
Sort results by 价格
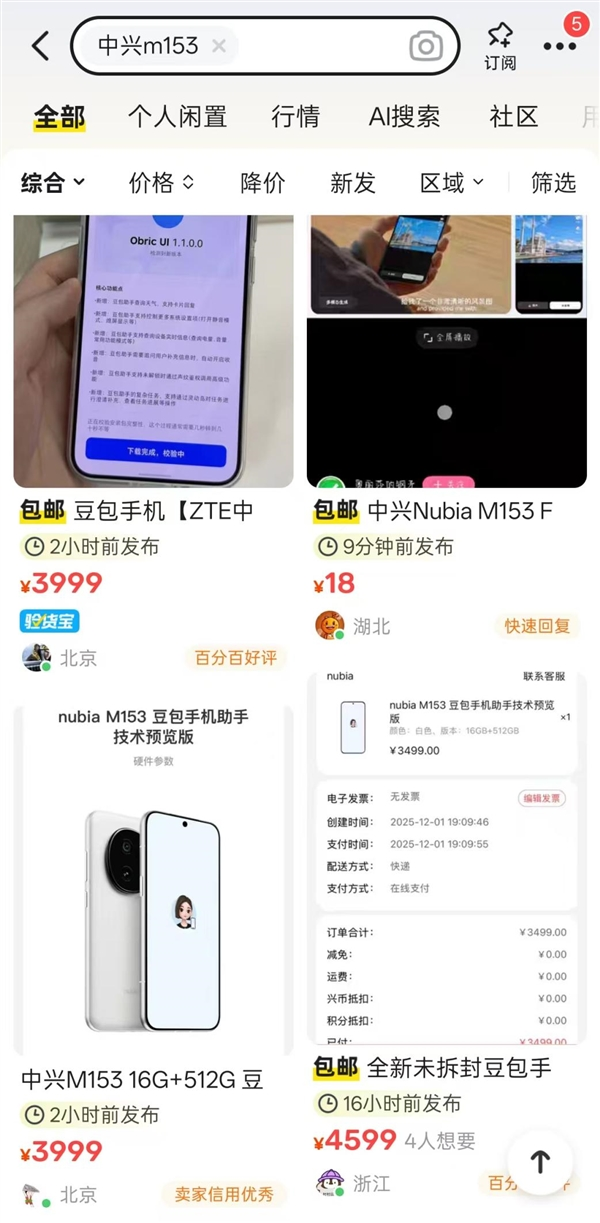tap(161, 183)
